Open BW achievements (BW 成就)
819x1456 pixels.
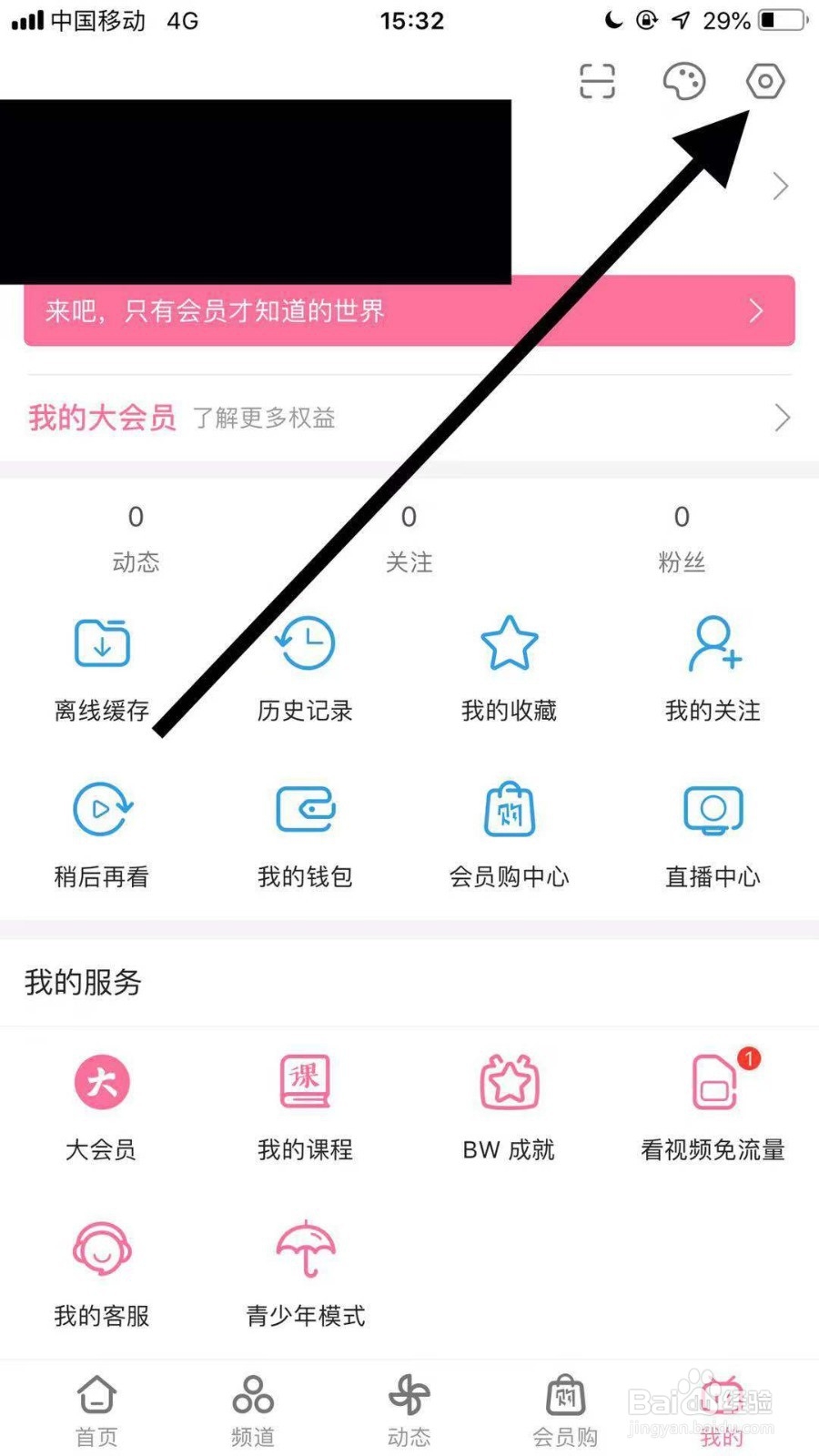pos(508,1103)
